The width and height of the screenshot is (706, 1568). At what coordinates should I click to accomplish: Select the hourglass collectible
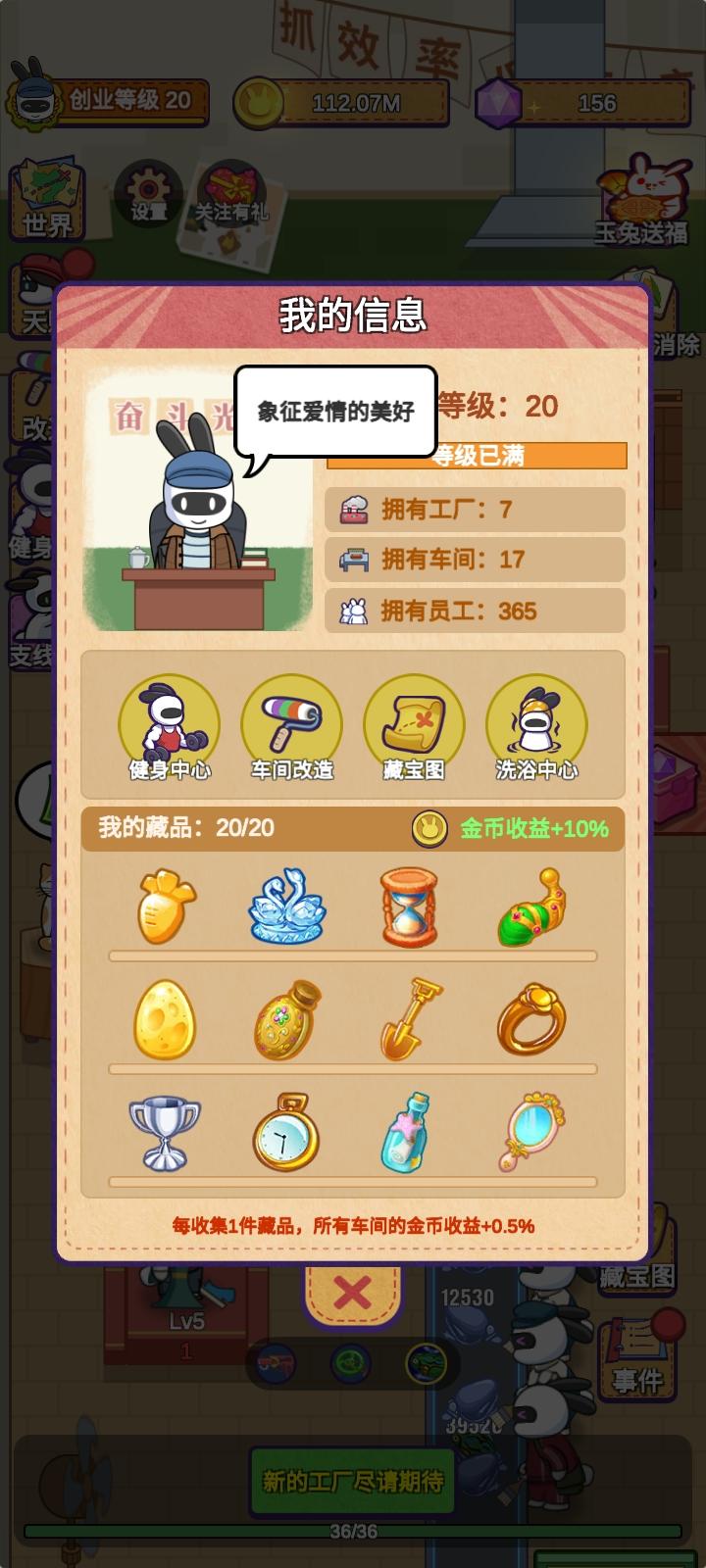click(409, 906)
